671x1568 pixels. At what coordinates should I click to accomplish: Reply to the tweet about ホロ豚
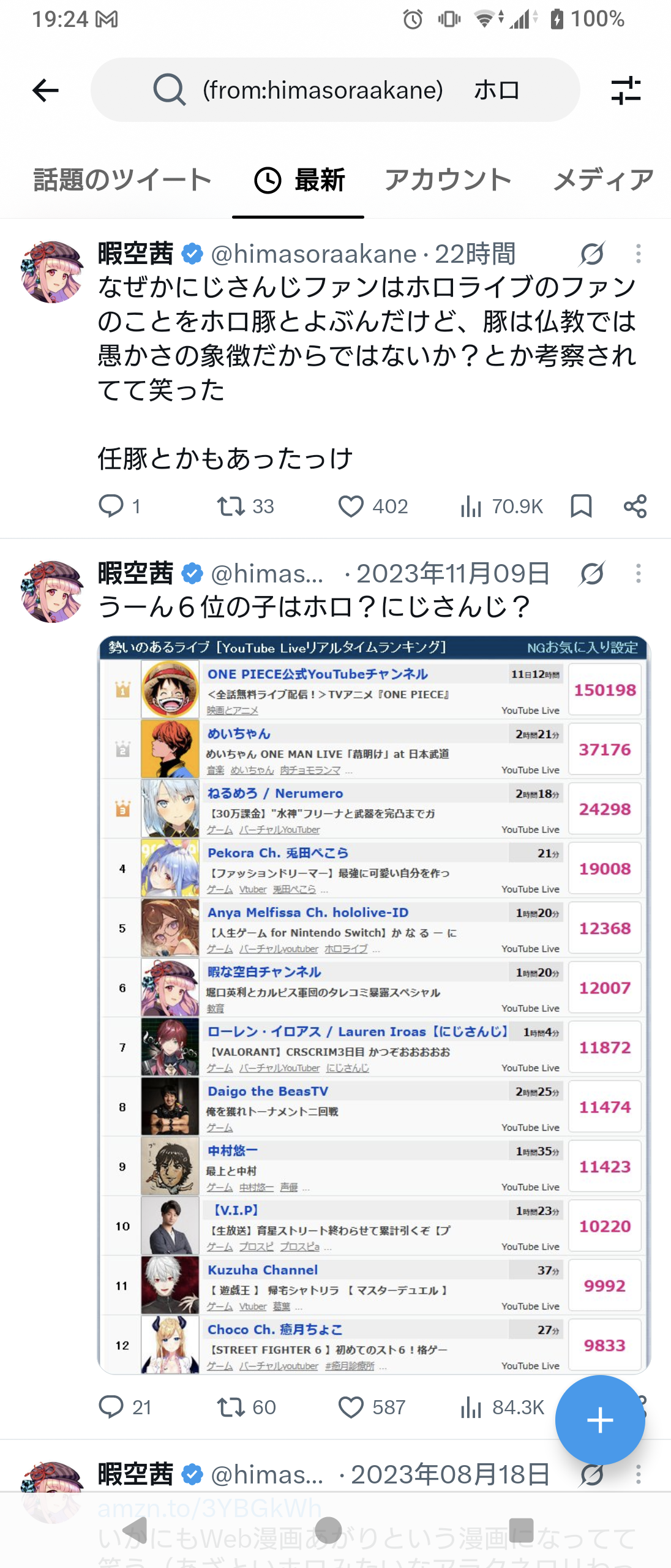click(120, 507)
